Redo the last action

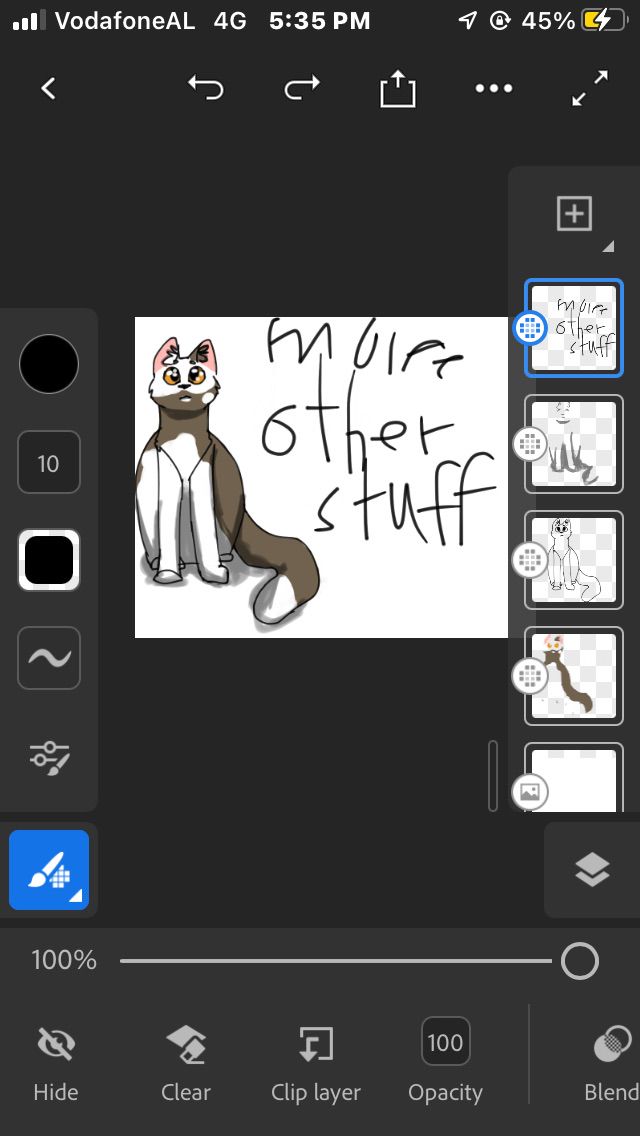click(x=301, y=88)
